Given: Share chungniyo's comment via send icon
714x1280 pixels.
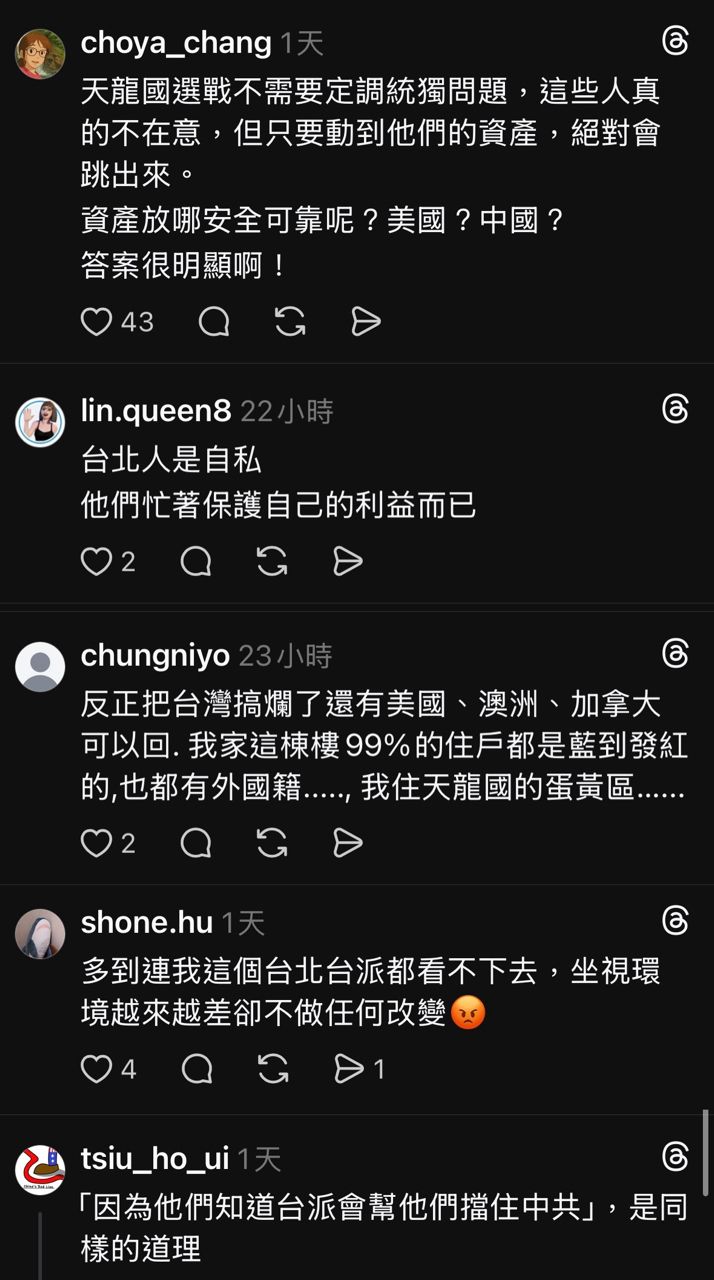Looking at the screenshot, I should click(347, 843).
